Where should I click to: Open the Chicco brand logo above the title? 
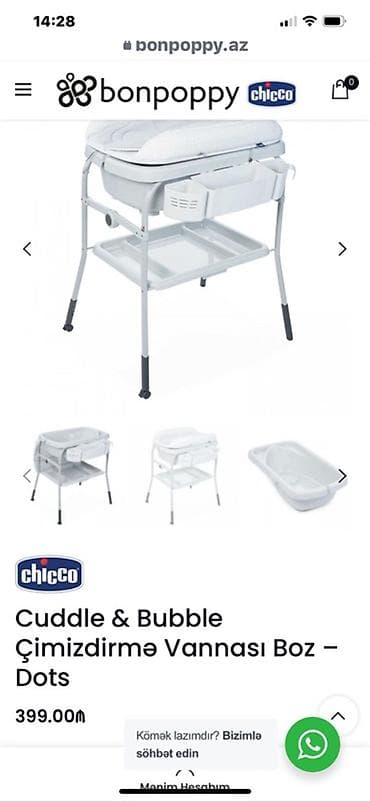pyautogui.click(x=49, y=573)
